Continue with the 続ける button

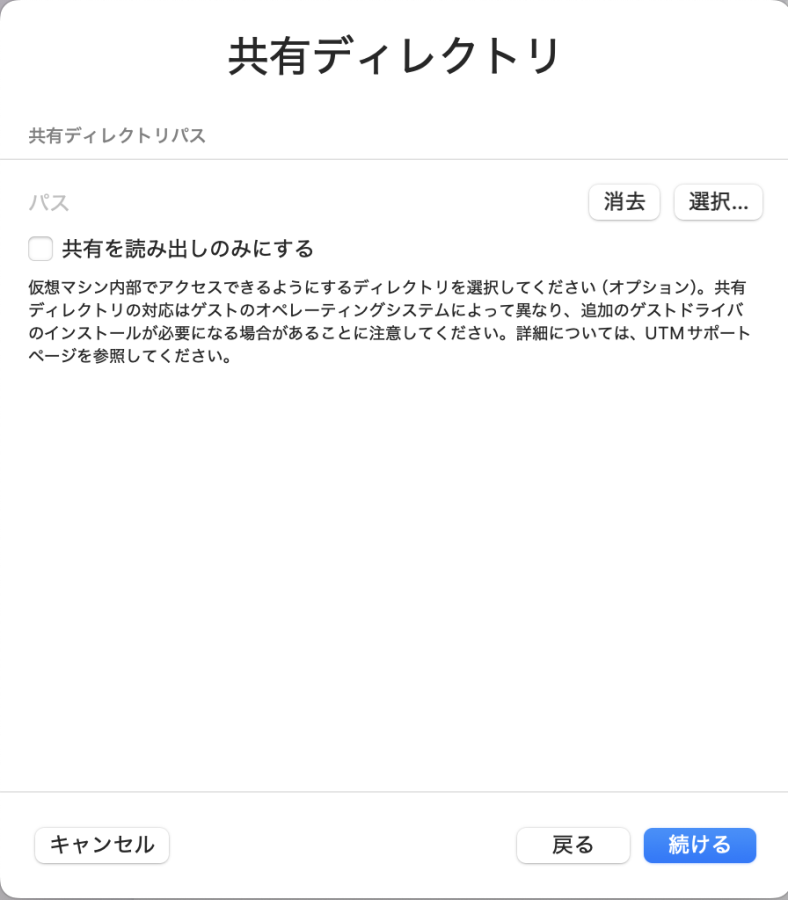pyautogui.click(x=699, y=845)
